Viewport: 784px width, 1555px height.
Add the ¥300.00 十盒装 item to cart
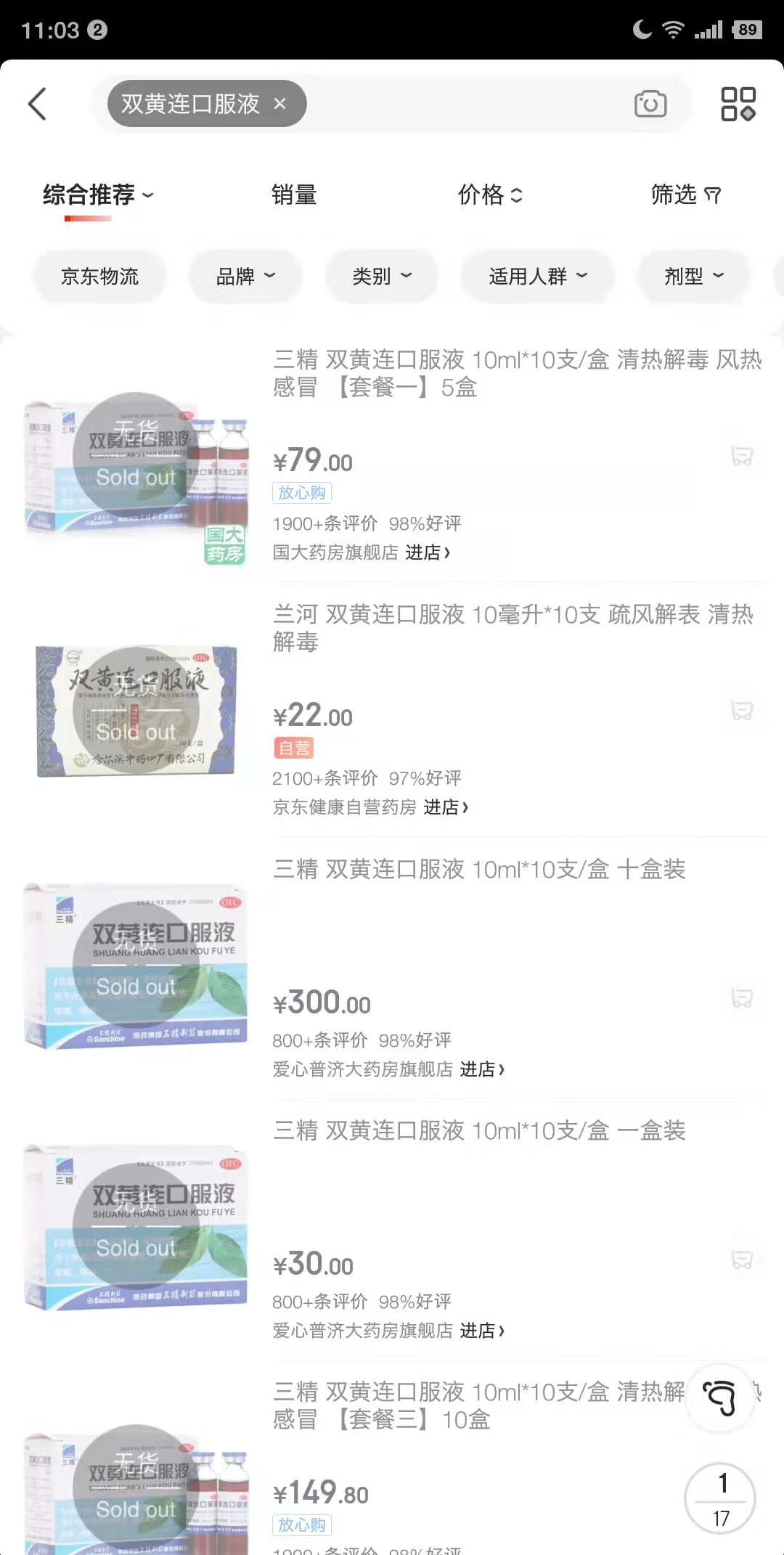741,997
